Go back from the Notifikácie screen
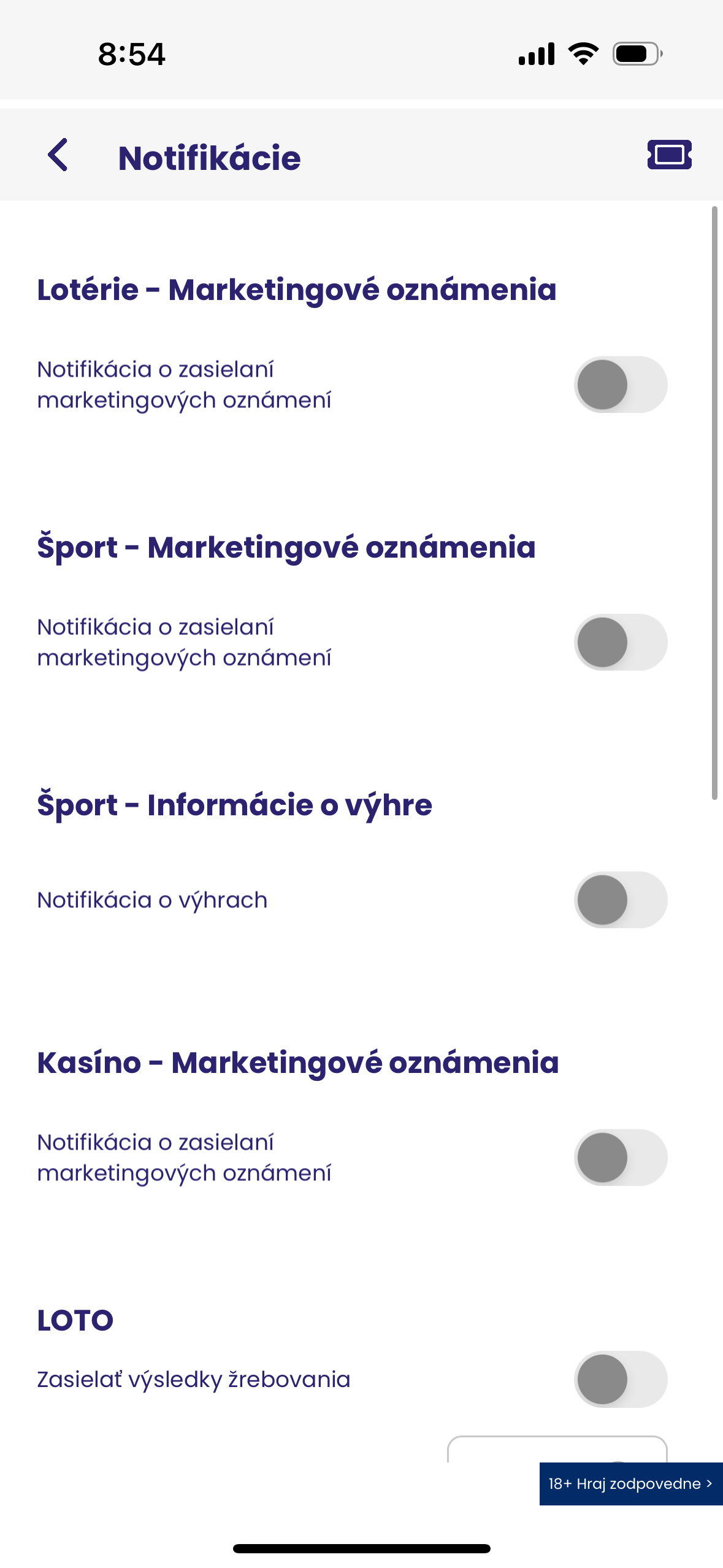723x1568 pixels. point(58,155)
